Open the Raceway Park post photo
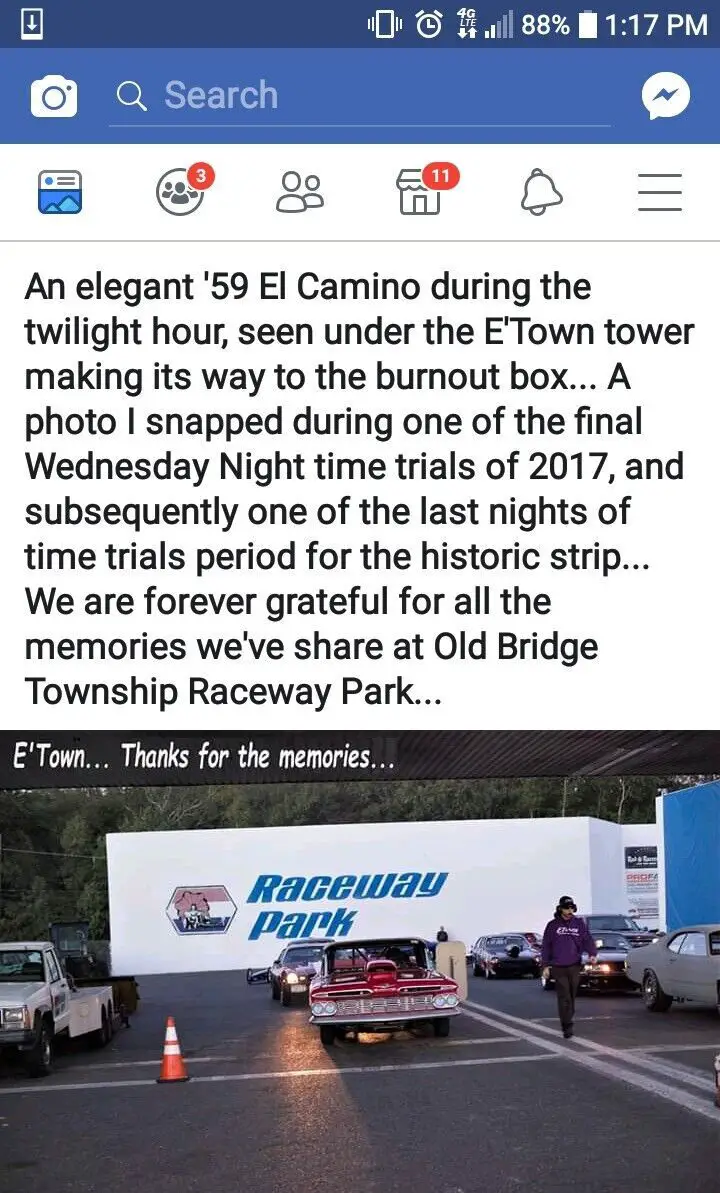720x1193 pixels. (360, 960)
